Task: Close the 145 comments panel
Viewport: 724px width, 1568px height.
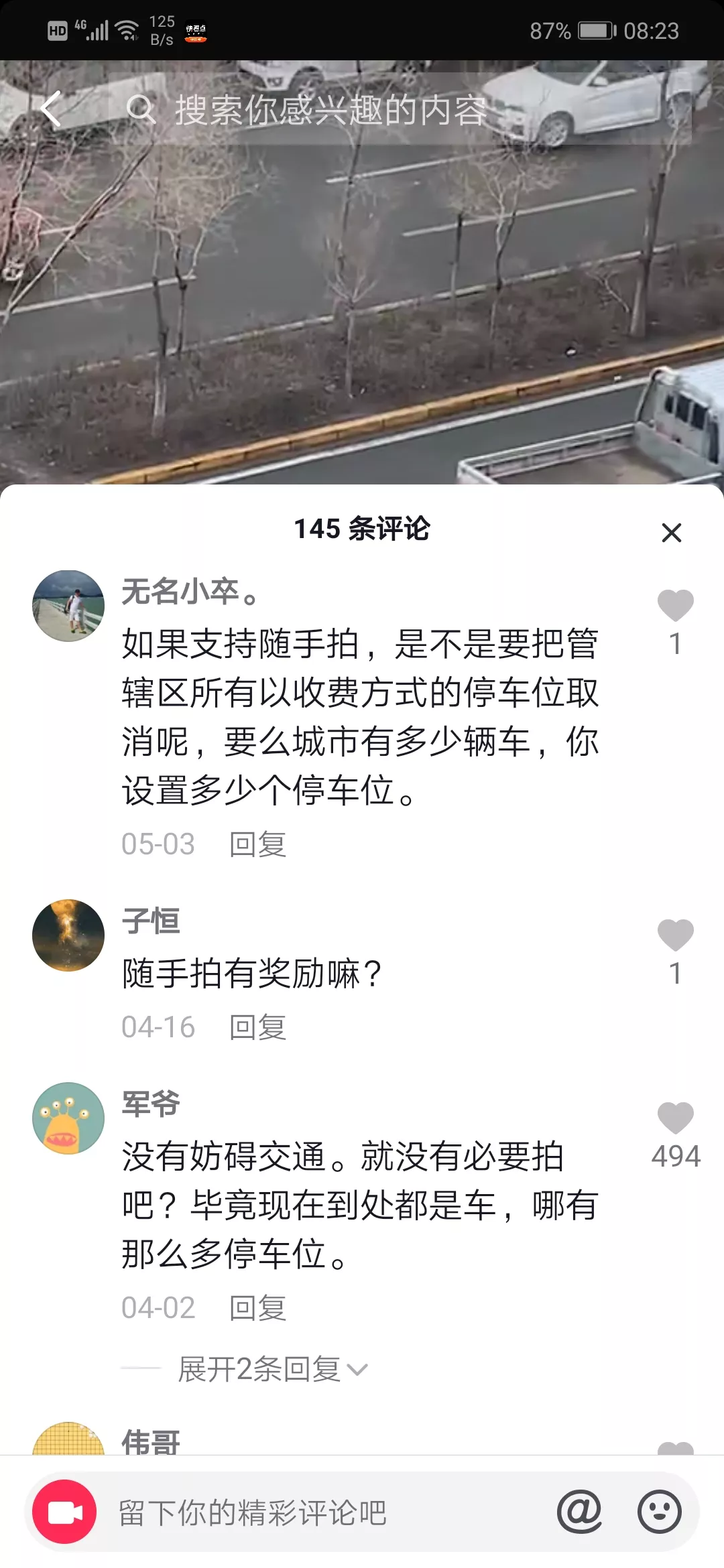Action: click(x=671, y=533)
